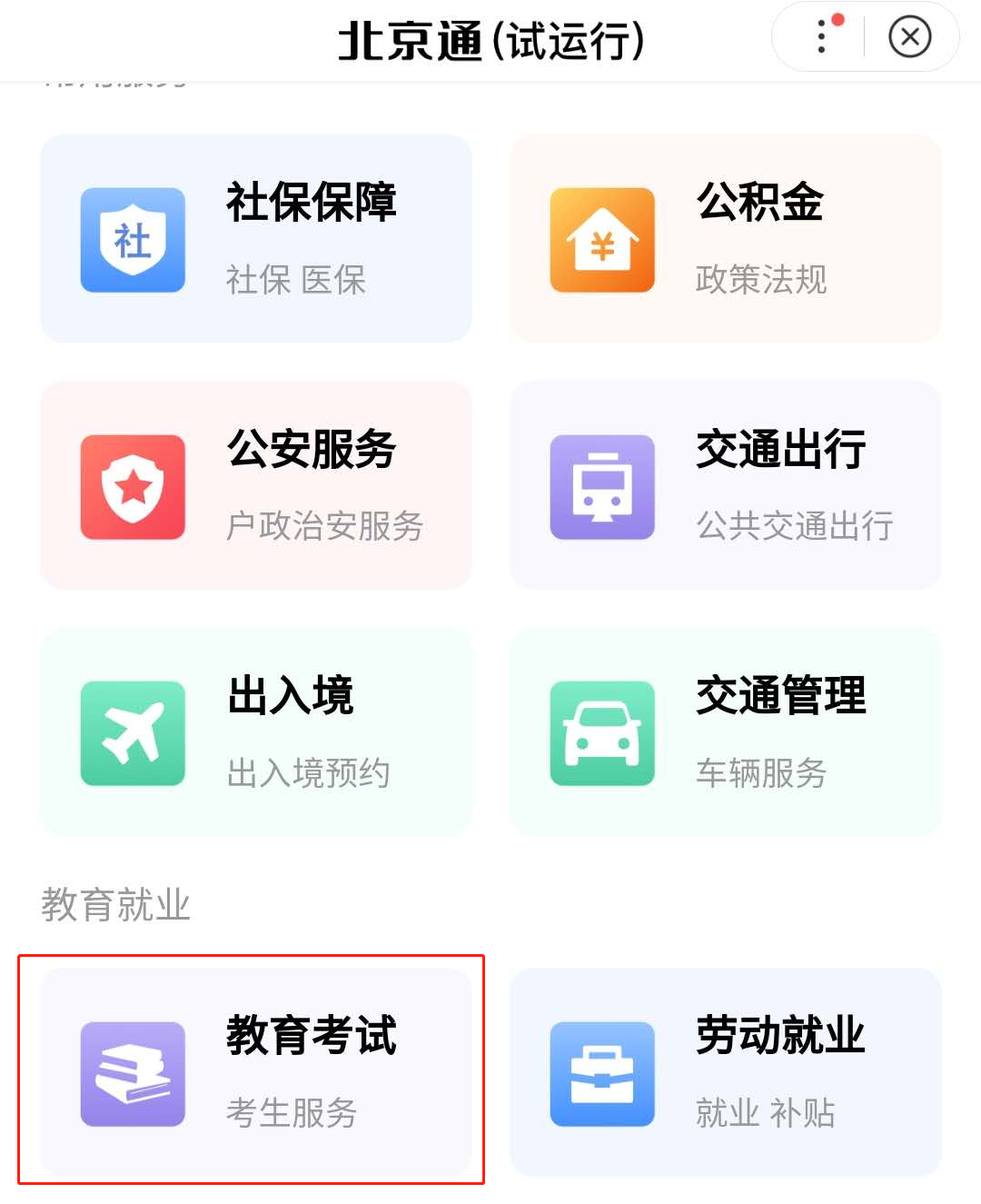Open the 教育考试 service card
981x1204 pixels.
[255, 1073]
